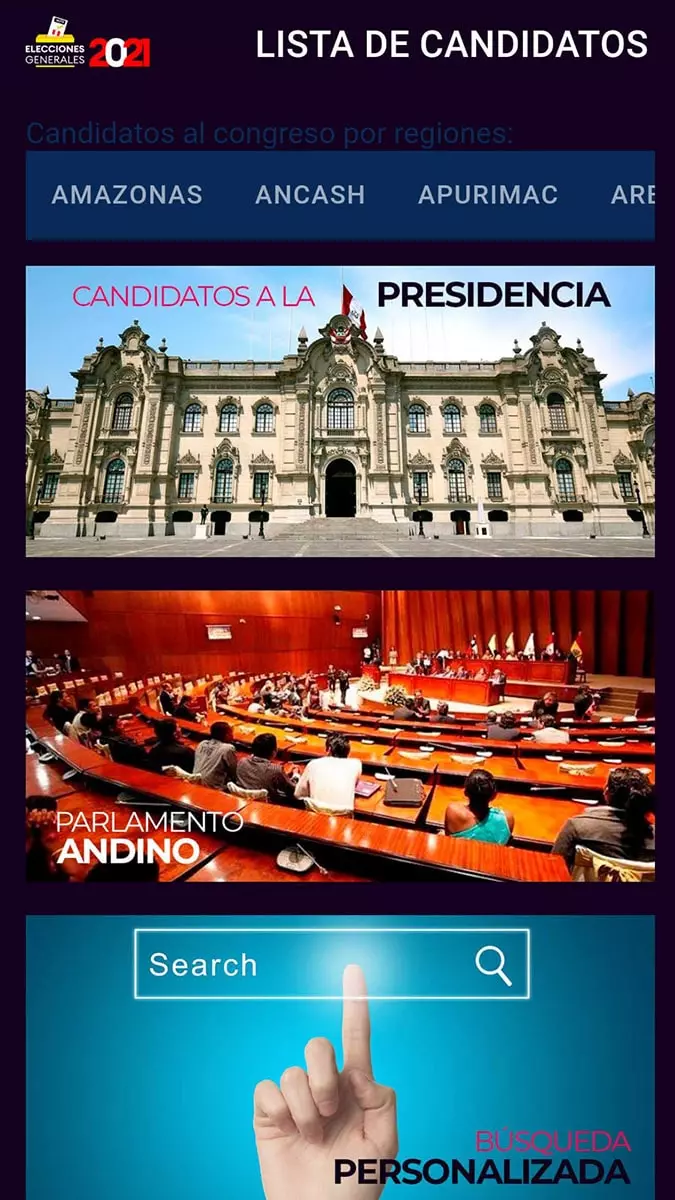Choose the ANCASH region

coord(310,195)
